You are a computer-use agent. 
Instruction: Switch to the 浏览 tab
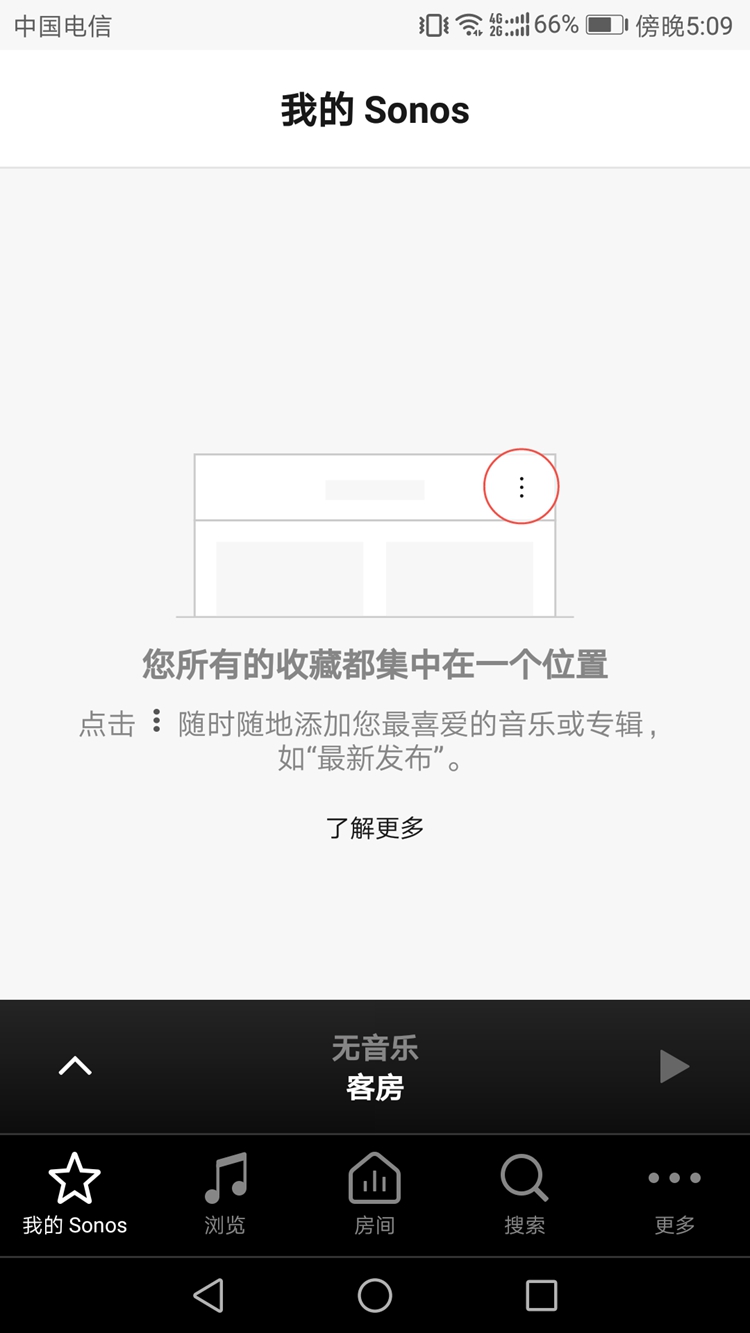225,1195
